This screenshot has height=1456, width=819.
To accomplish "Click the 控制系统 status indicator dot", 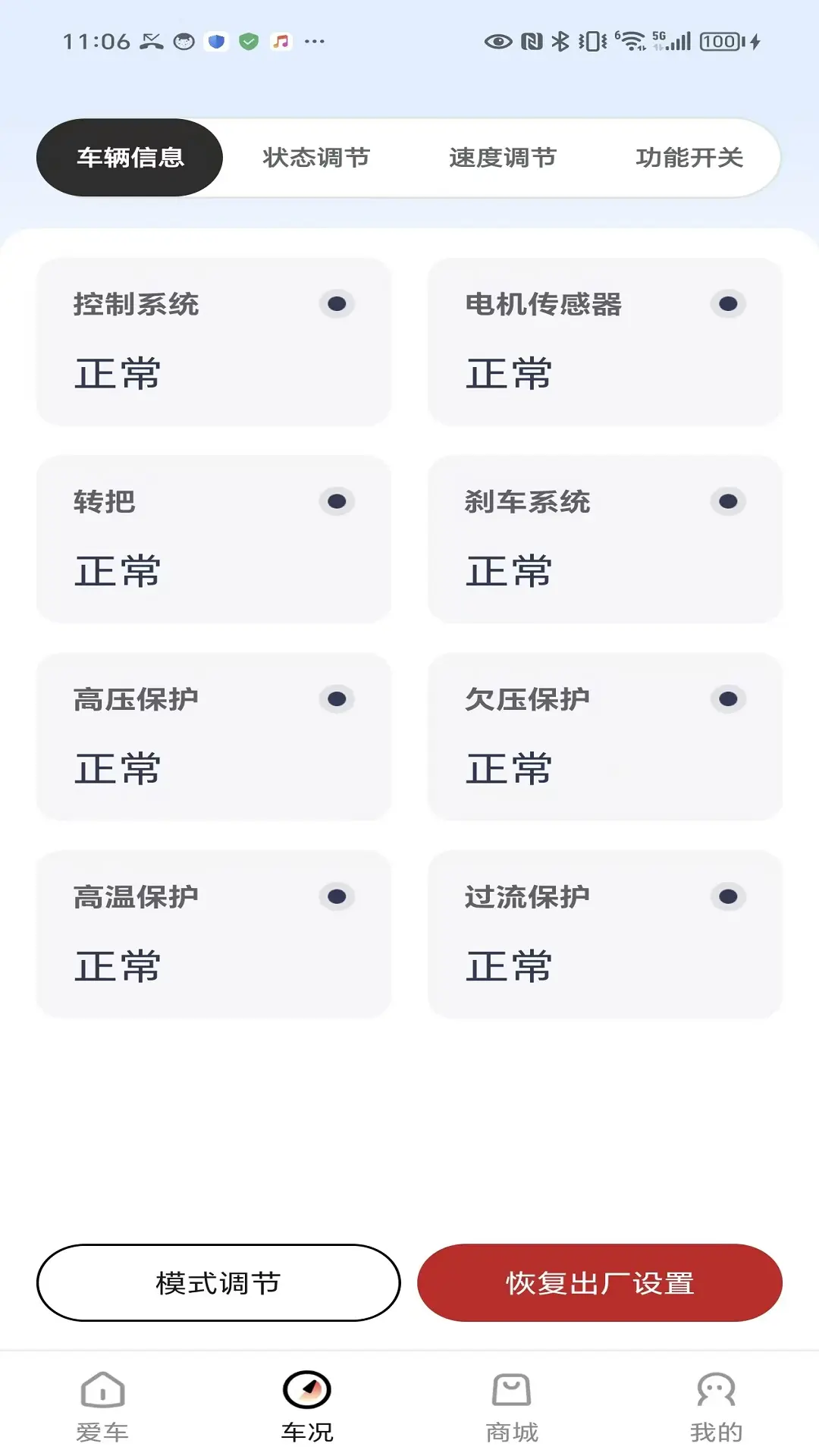I will (336, 304).
